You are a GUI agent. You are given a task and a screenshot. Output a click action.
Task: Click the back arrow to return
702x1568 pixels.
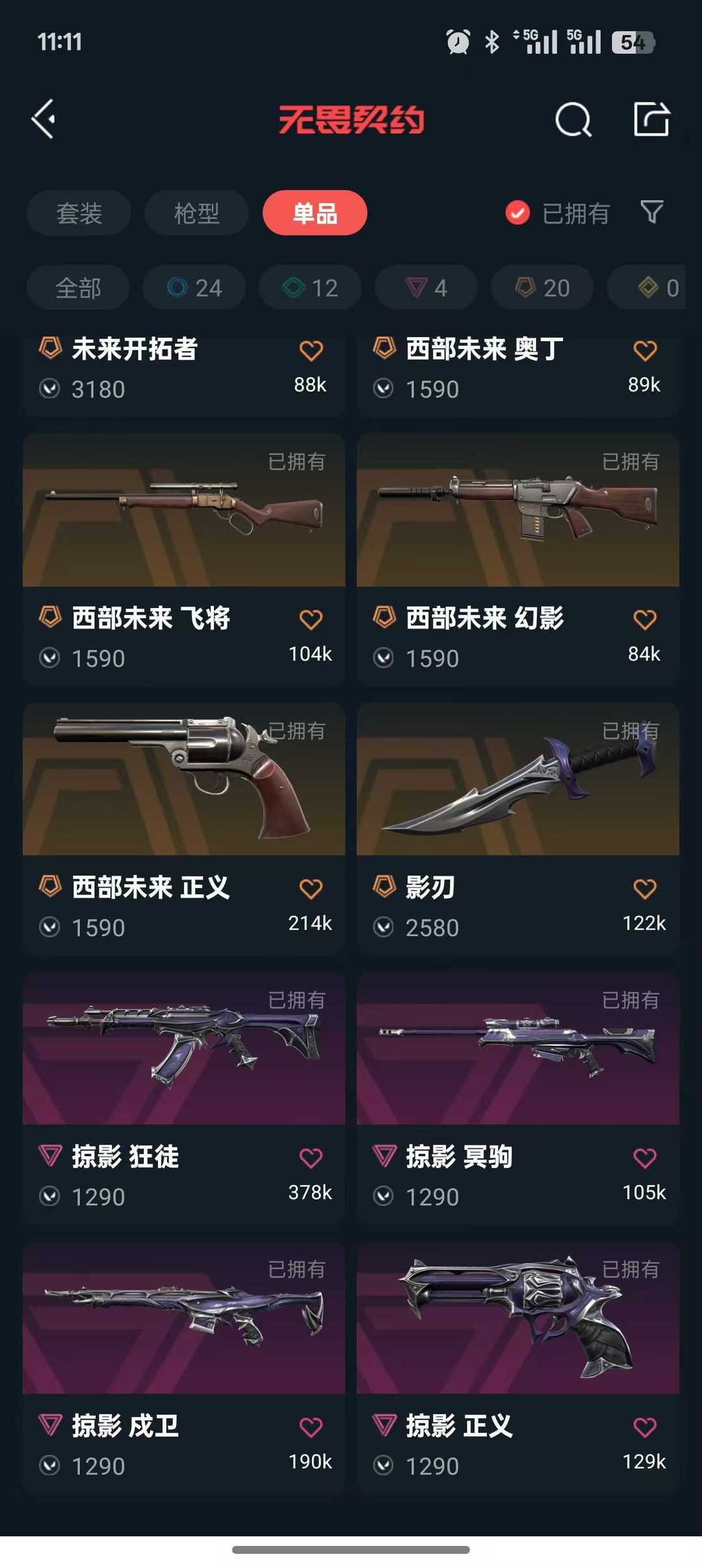point(44,120)
